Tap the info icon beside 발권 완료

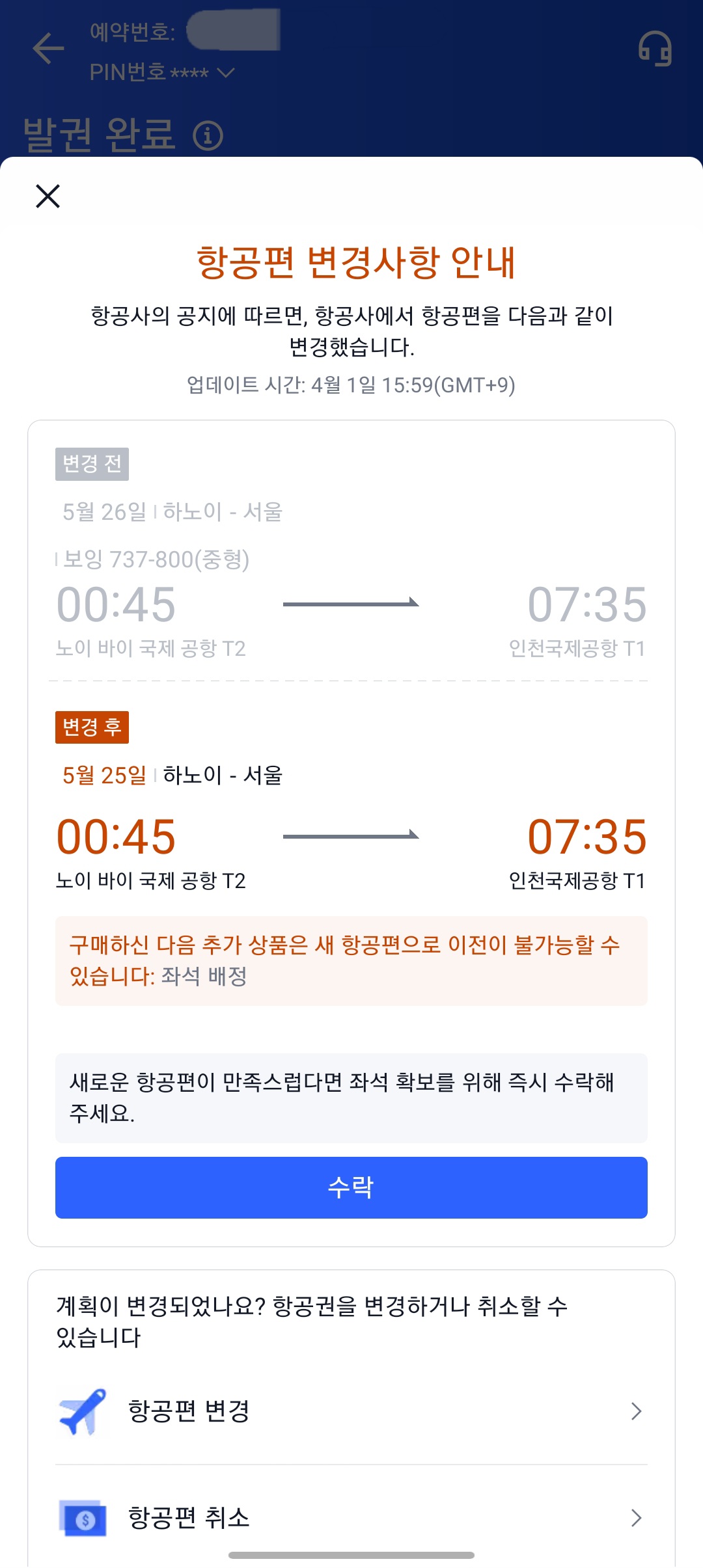pos(208,135)
